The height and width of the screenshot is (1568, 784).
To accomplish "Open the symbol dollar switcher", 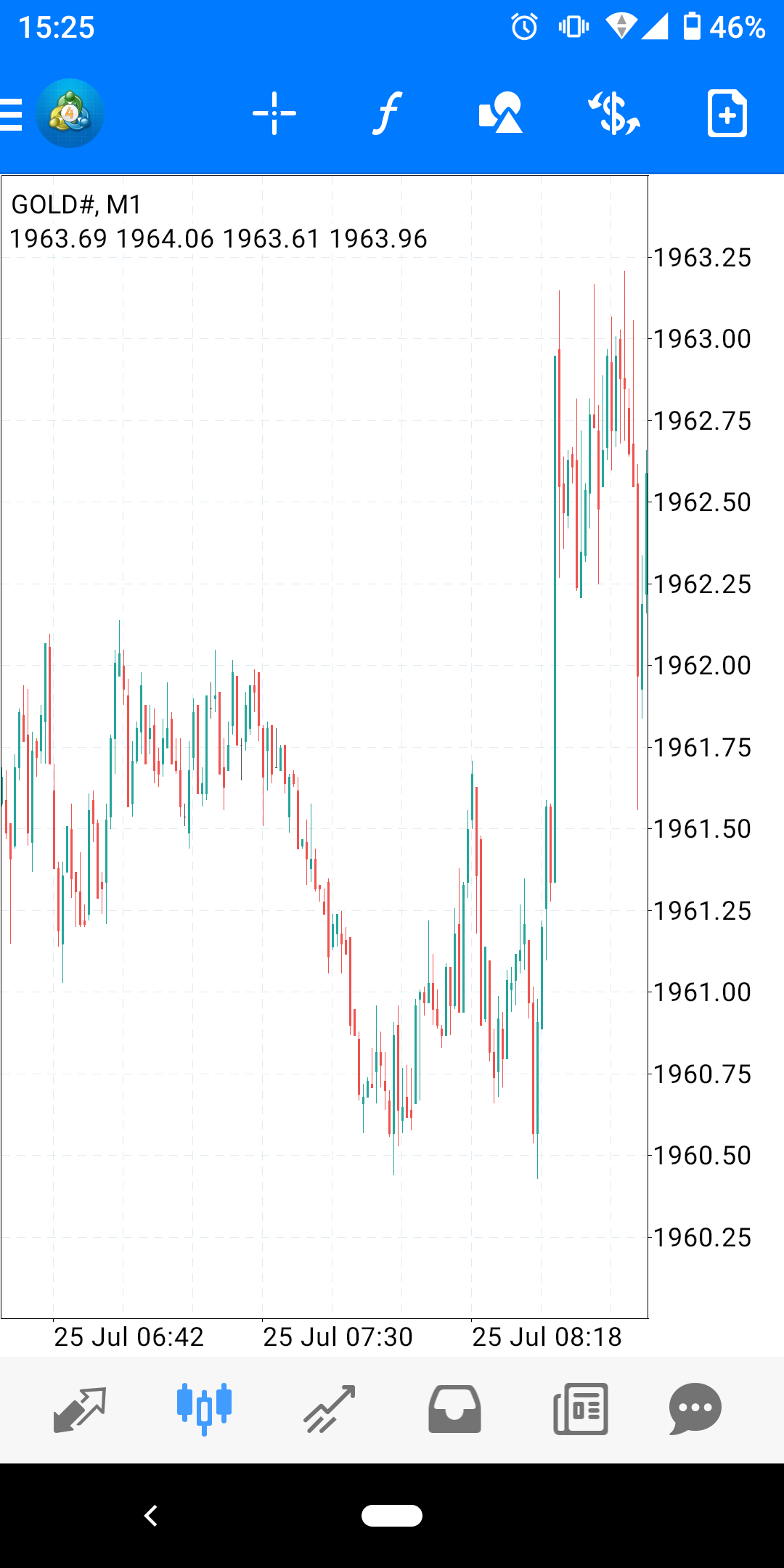I will coord(614,114).
